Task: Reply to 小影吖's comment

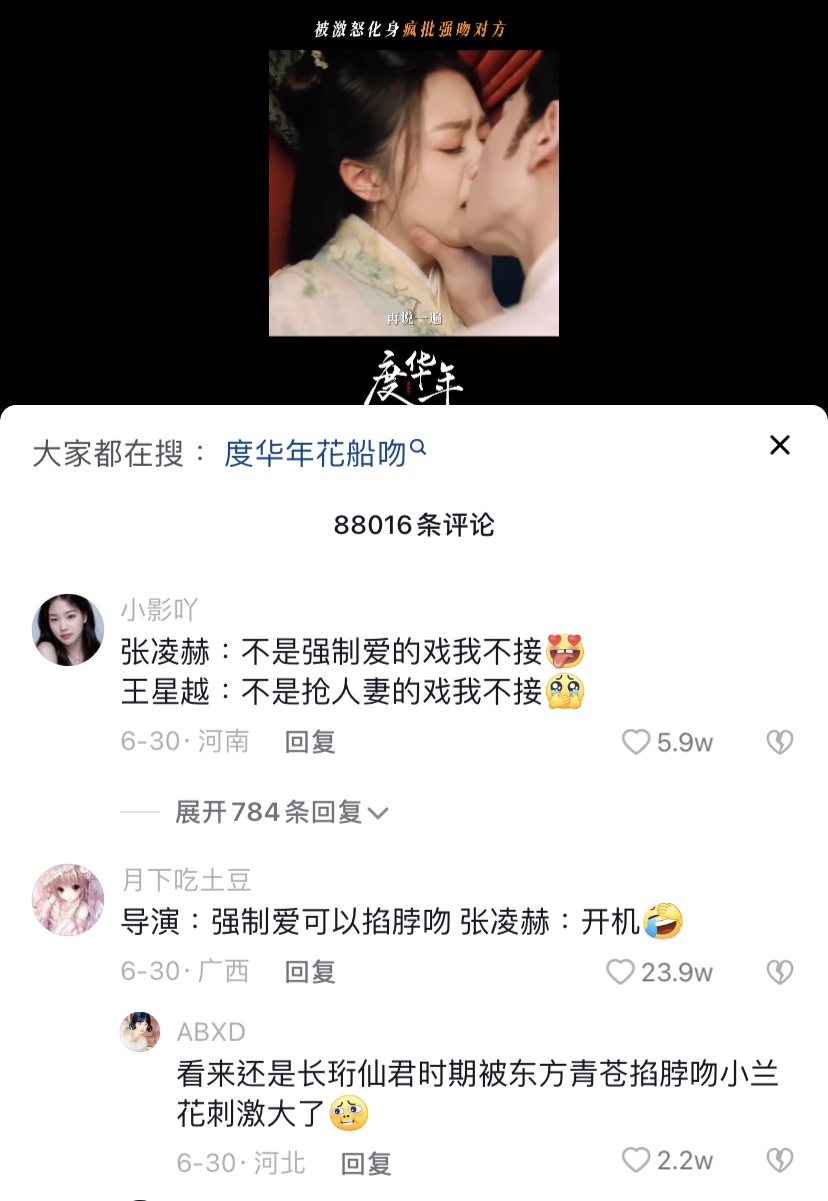Action: pos(310,742)
